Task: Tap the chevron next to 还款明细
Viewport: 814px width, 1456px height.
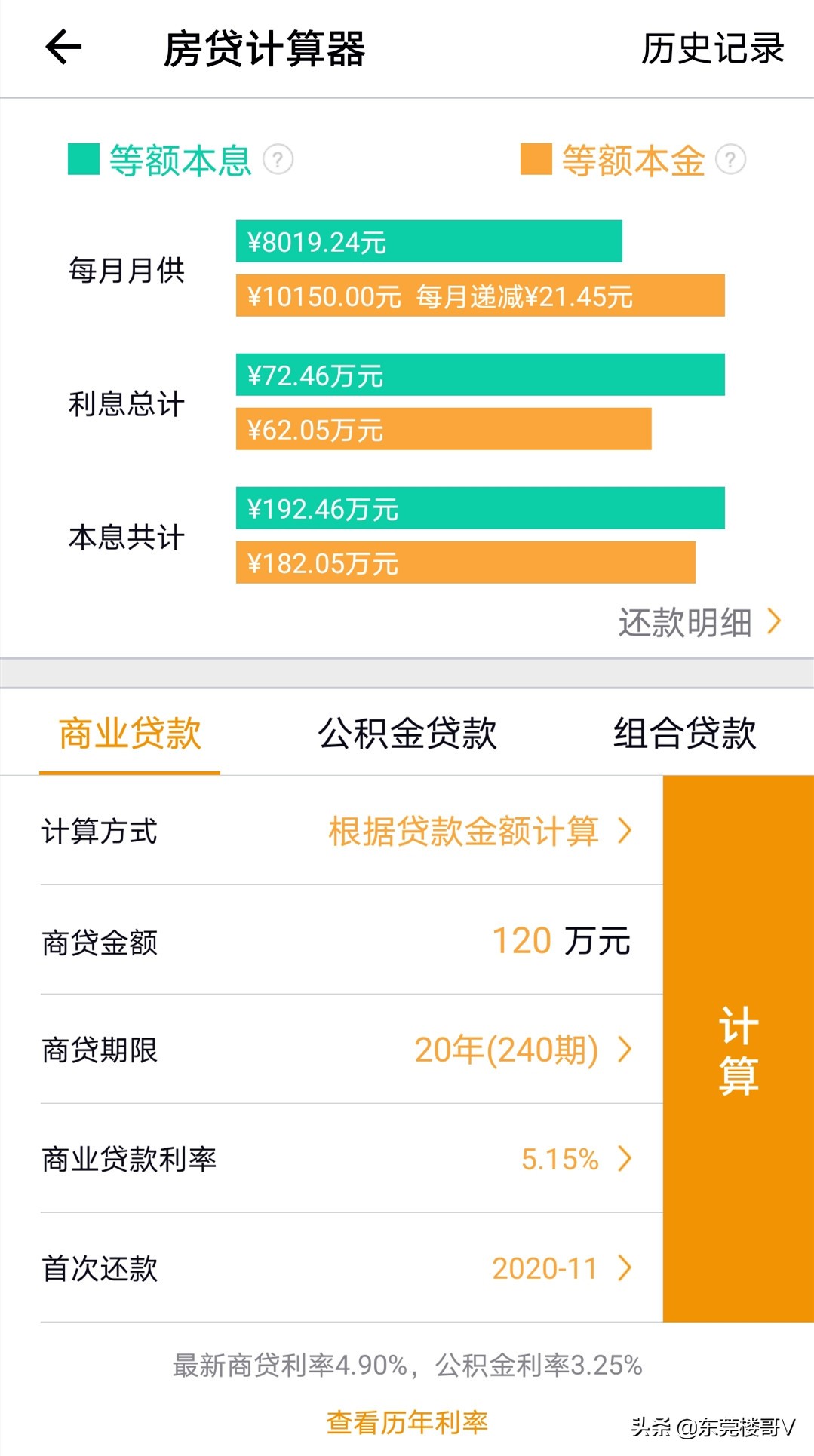Action: click(x=773, y=622)
